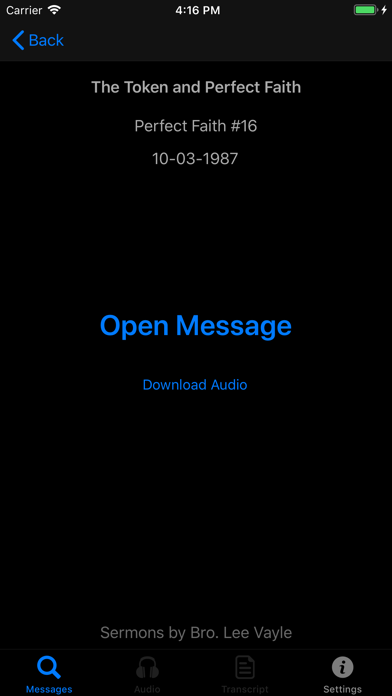Tap Download Audio
This screenshot has width=392, height=696.
click(195, 384)
